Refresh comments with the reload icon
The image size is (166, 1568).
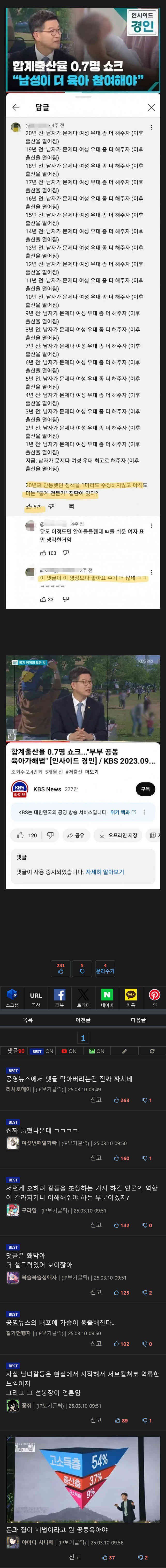[x=152, y=1051]
